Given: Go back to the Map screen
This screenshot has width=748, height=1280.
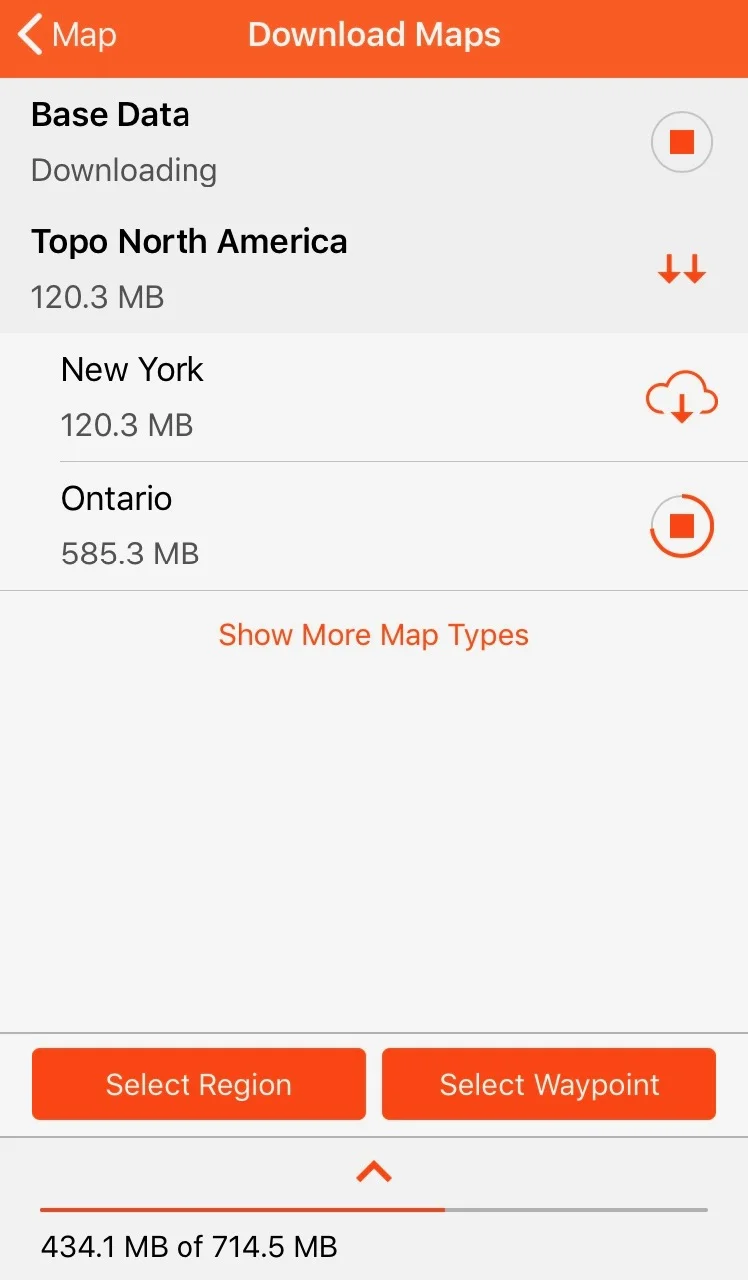Looking at the screenshot, I should tap(68, 36).
